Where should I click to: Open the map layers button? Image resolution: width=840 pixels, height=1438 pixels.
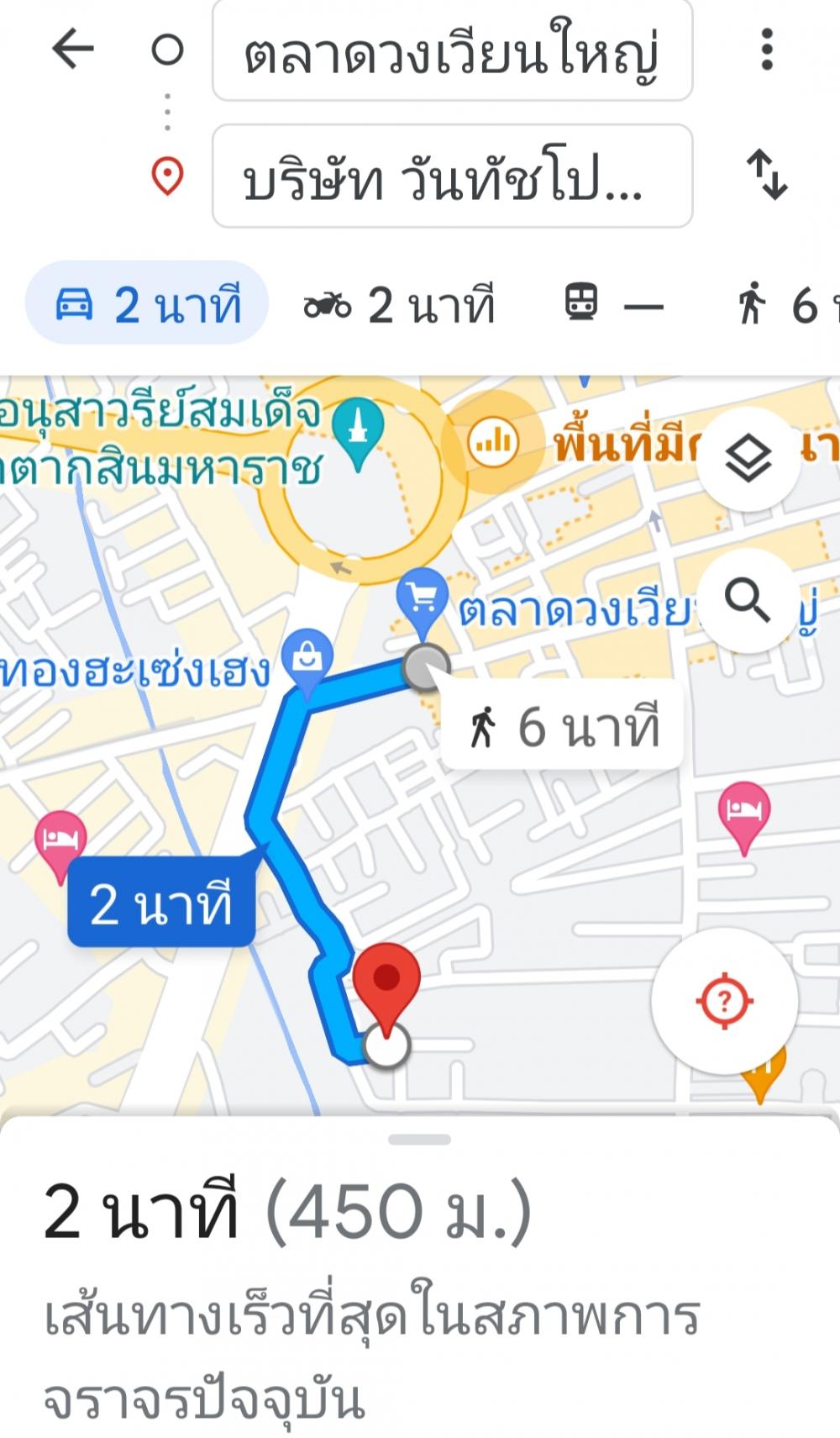click(748, 459)
